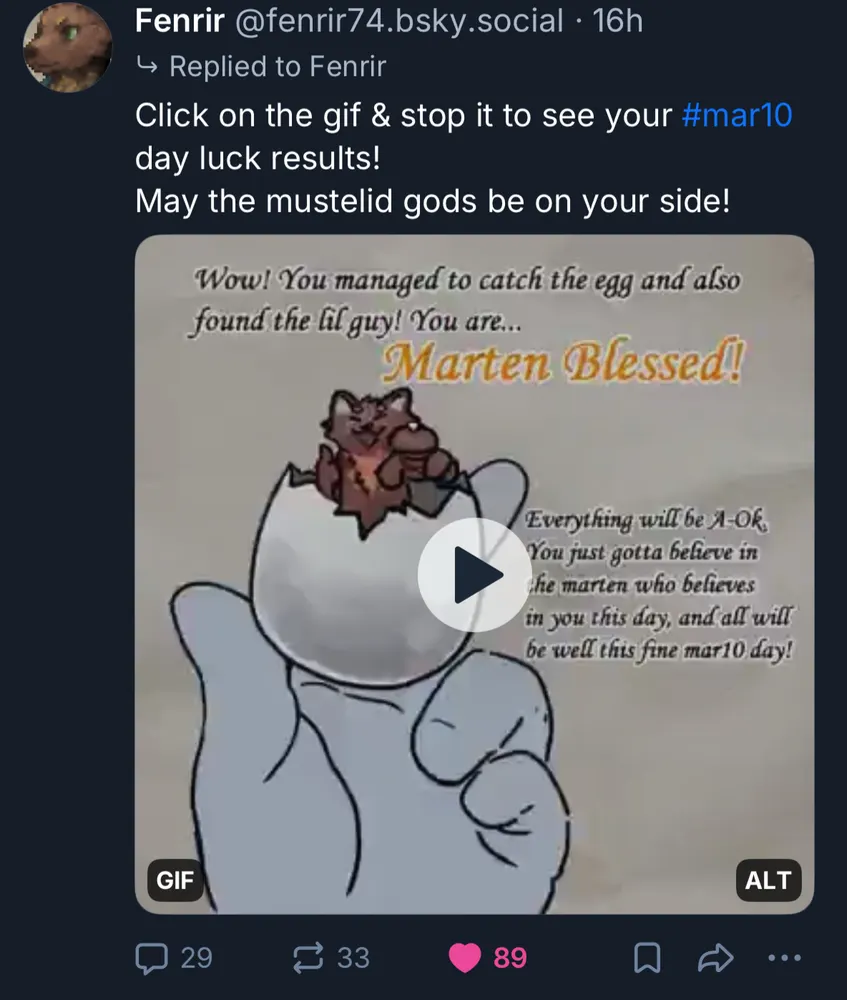Play the Marten Blessed gif
The image size is (847, 1000).
click(474, 575)
